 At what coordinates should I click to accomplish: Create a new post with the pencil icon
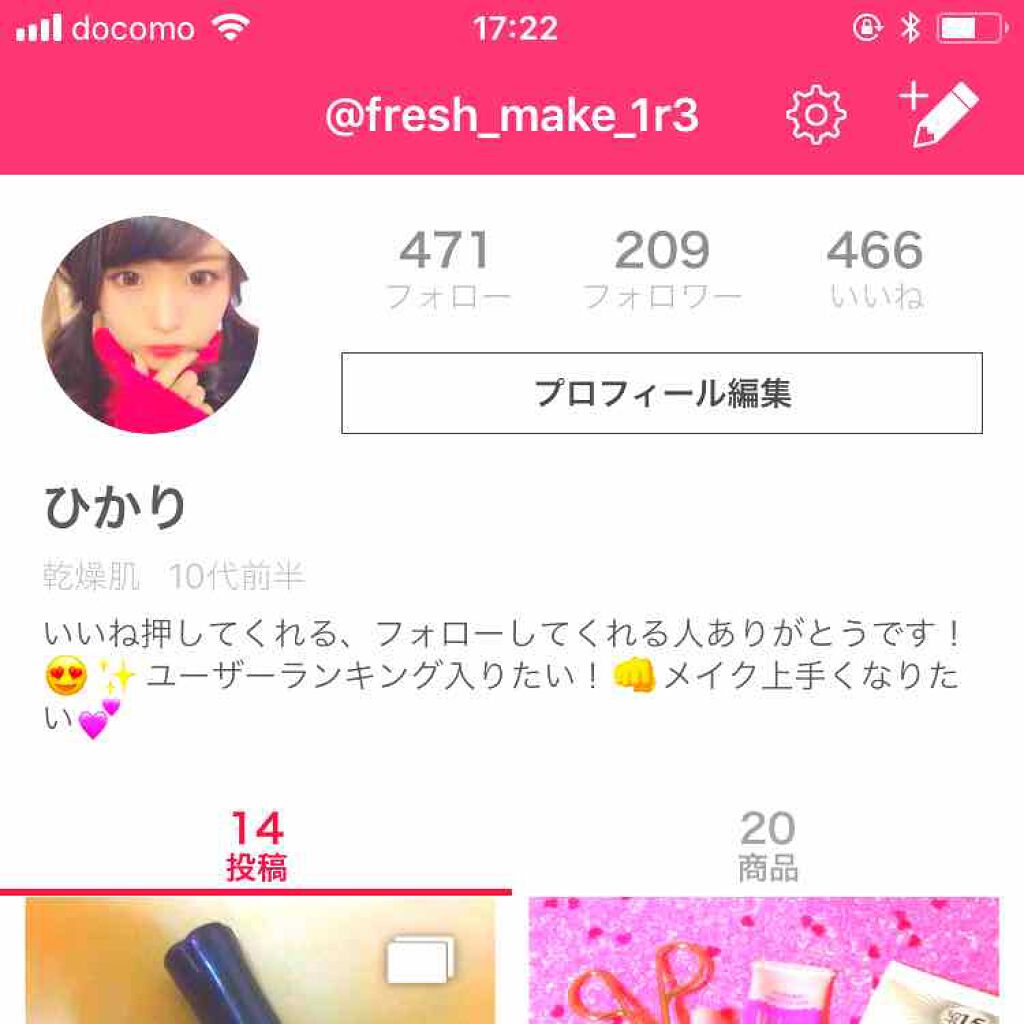coord(939,114)
